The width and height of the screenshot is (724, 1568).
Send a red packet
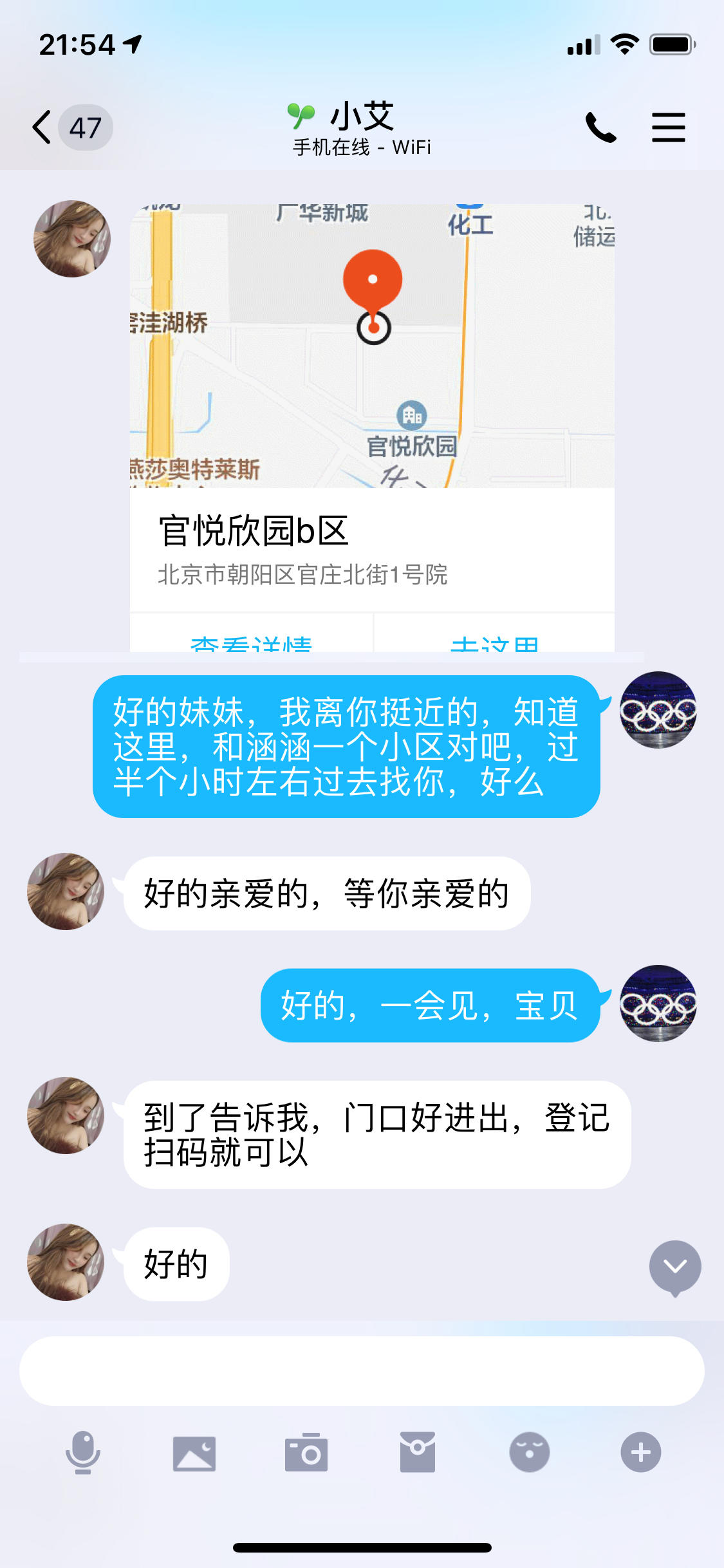[418, 1452]
